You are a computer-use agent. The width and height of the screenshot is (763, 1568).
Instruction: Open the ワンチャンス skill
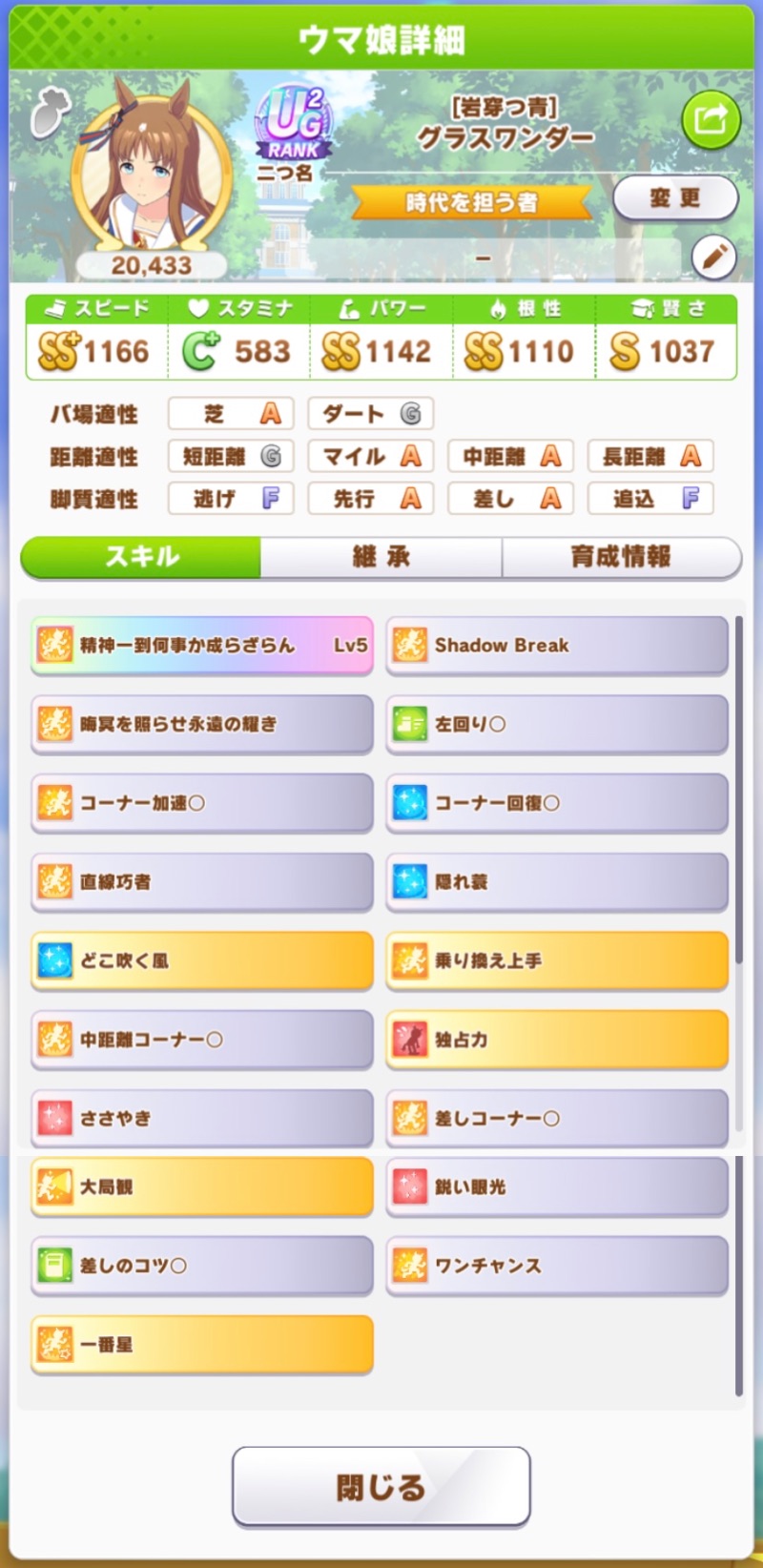557,1266
